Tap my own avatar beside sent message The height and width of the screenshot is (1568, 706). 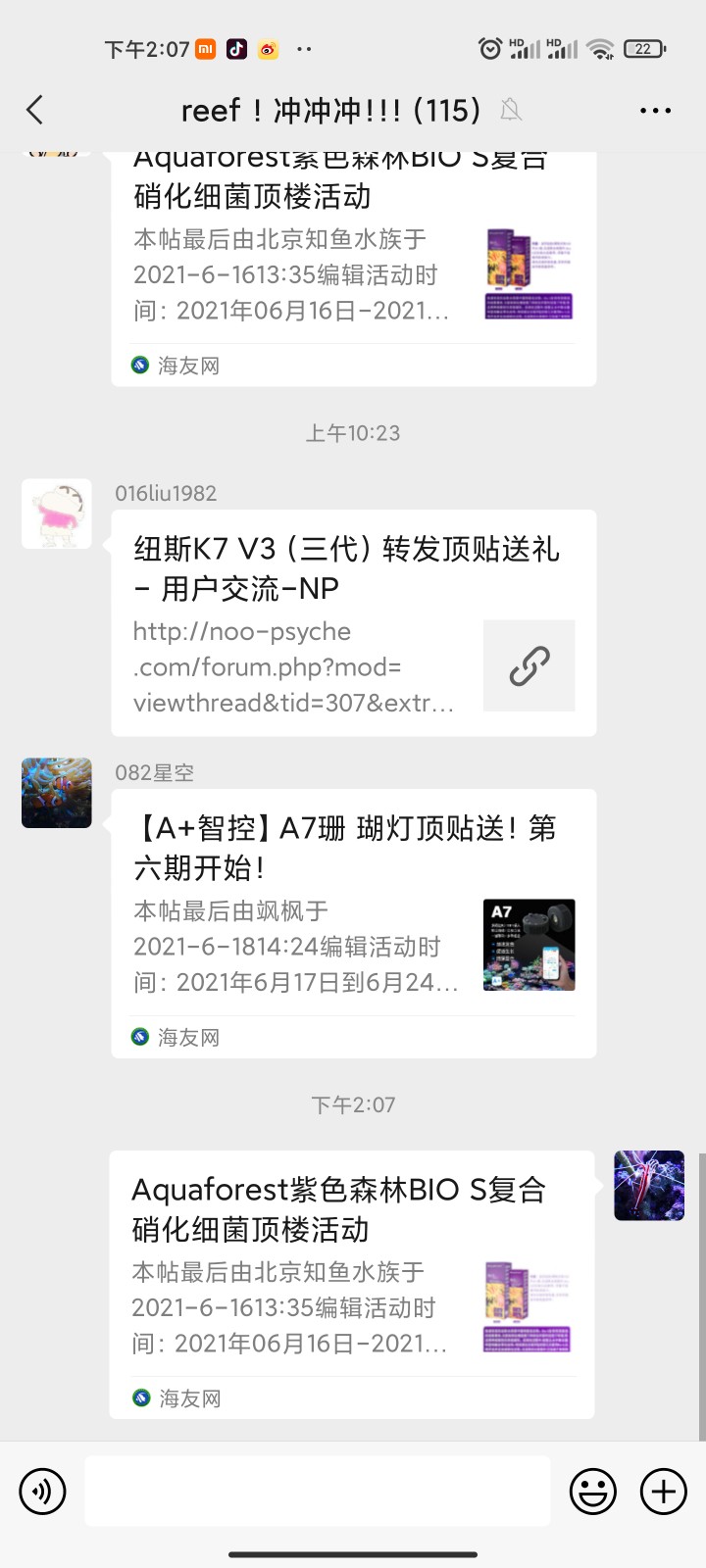649,1186
